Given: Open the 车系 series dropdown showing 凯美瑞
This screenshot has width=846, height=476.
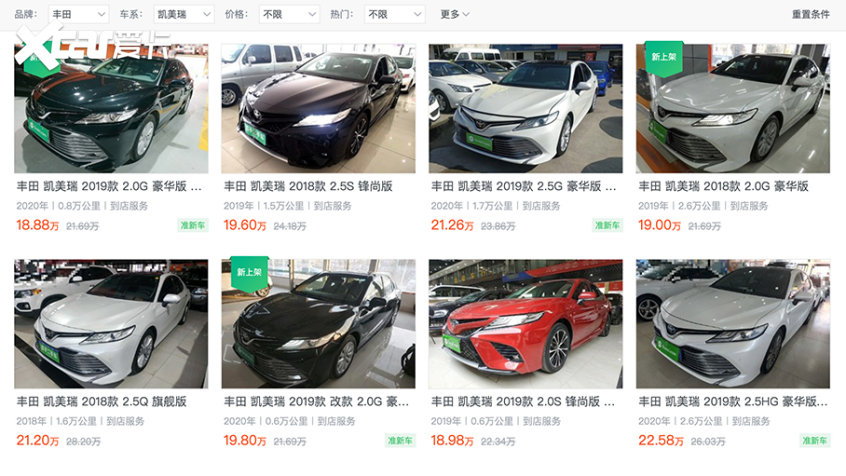Looking at the screenshot, I should coord(183,14).
